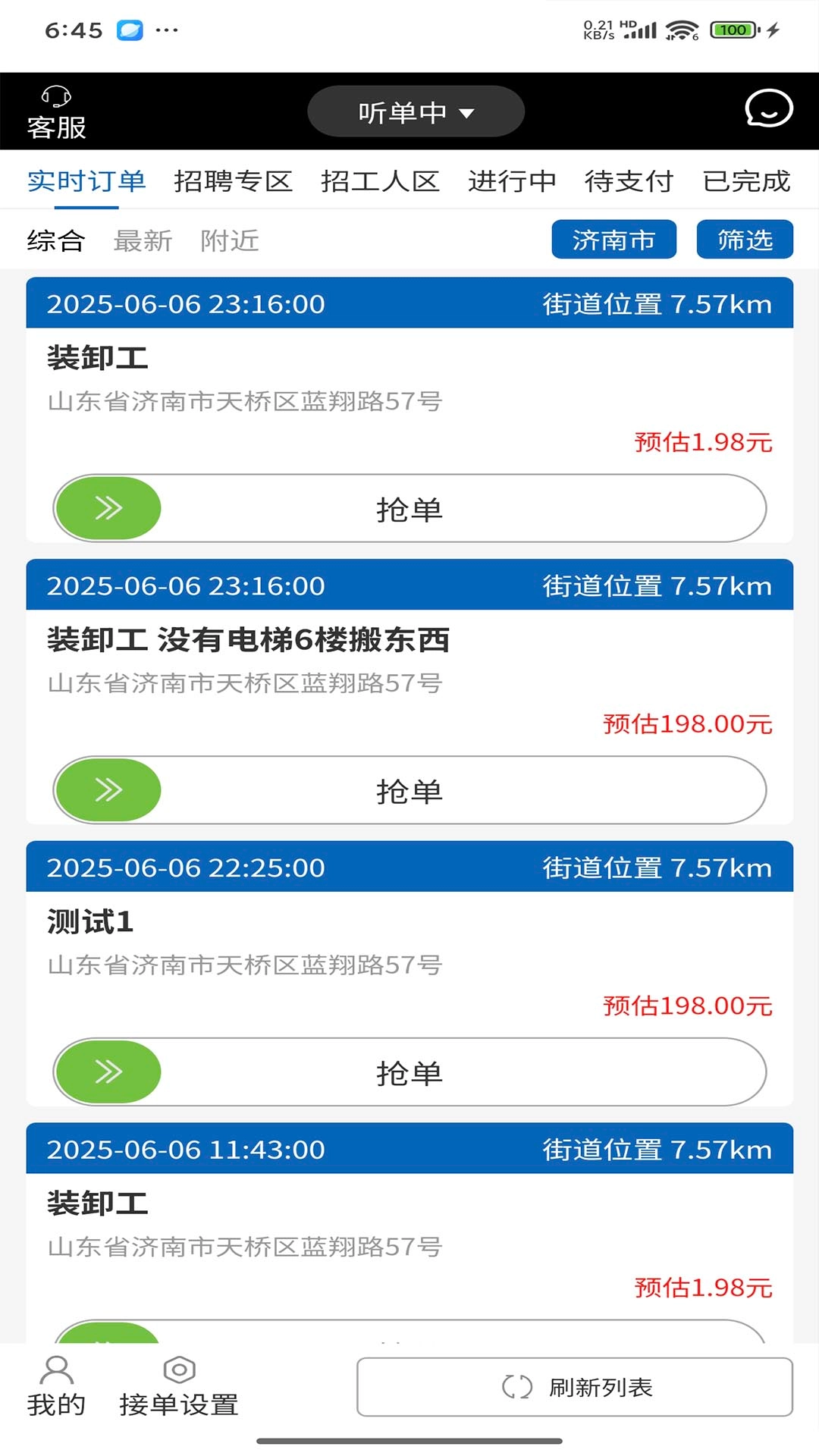Screen dimensions: 819x1456
Task: Open the 客服 customer service icon
Action: [56, 112]
